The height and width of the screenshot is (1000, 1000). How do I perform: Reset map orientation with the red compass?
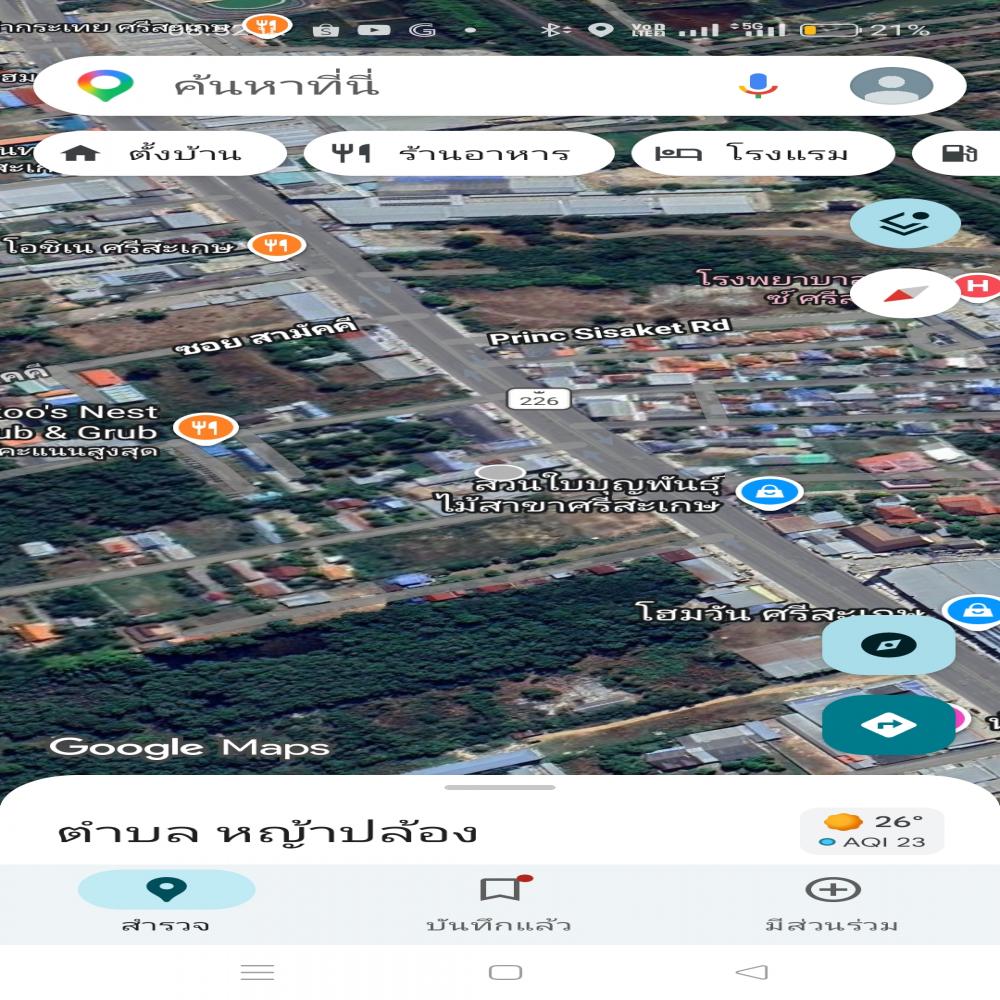905,293
